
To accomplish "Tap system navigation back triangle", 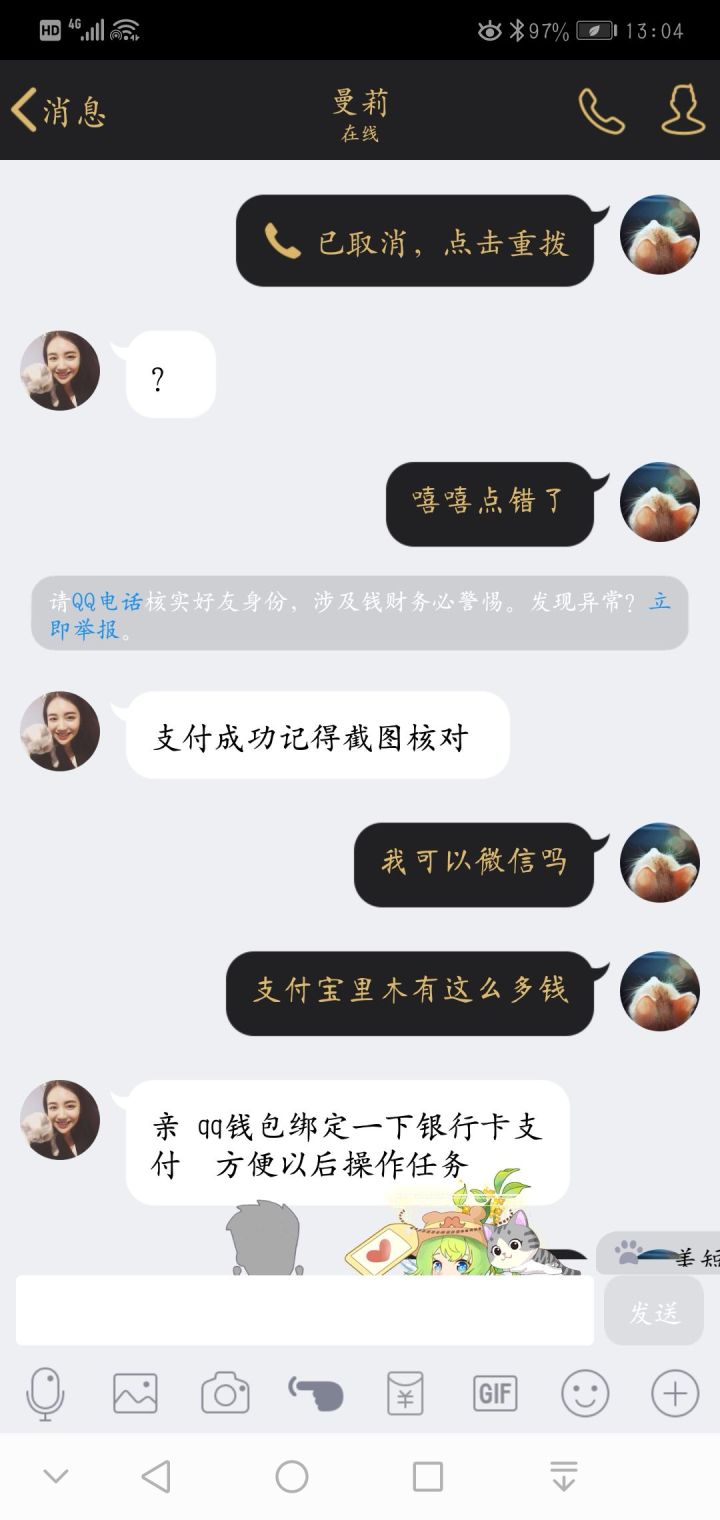I will (x=156, y=1476).
